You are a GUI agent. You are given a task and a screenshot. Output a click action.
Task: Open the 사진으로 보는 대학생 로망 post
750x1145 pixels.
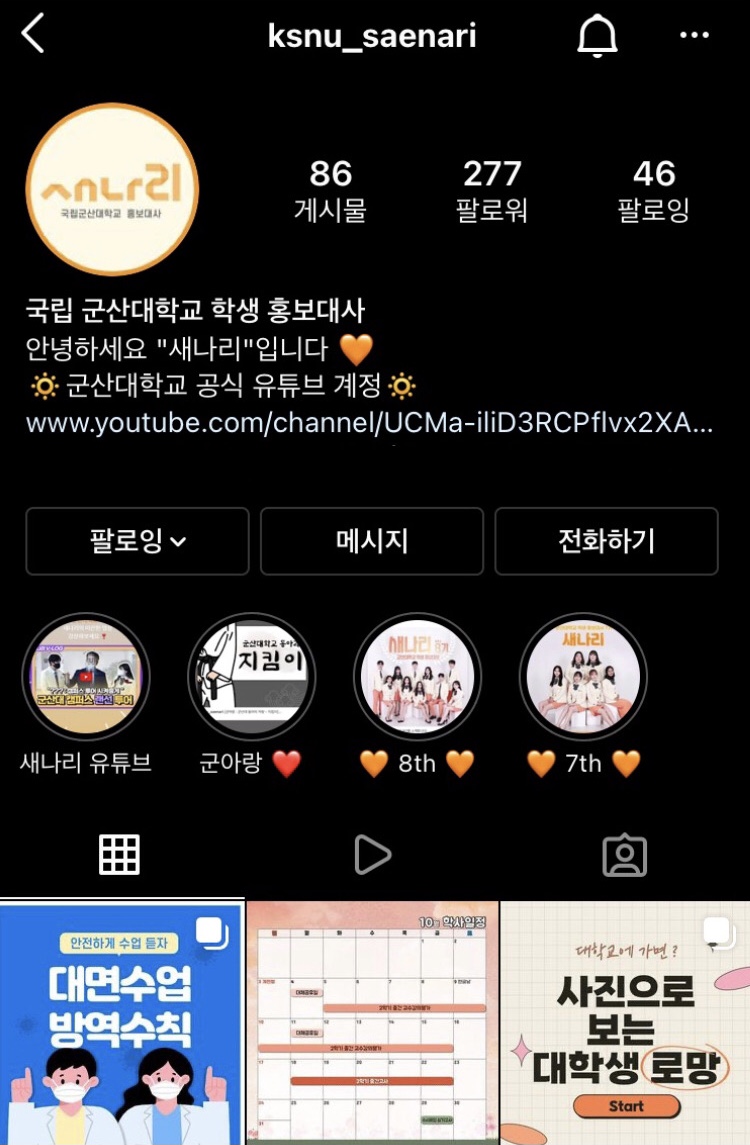(625, 1022)
